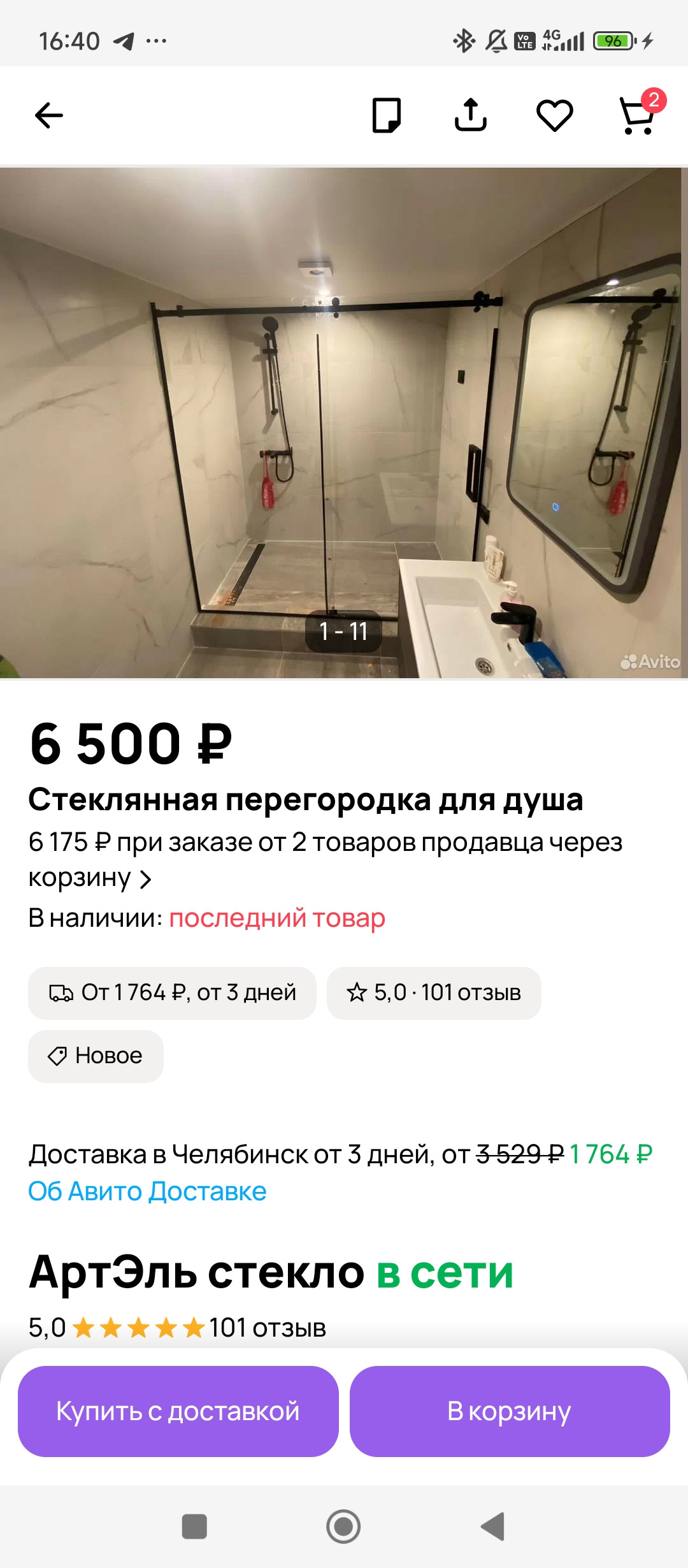Open the recent apps view
The height and width of the screenshot is (1568, 688).
click(194, 1527)
